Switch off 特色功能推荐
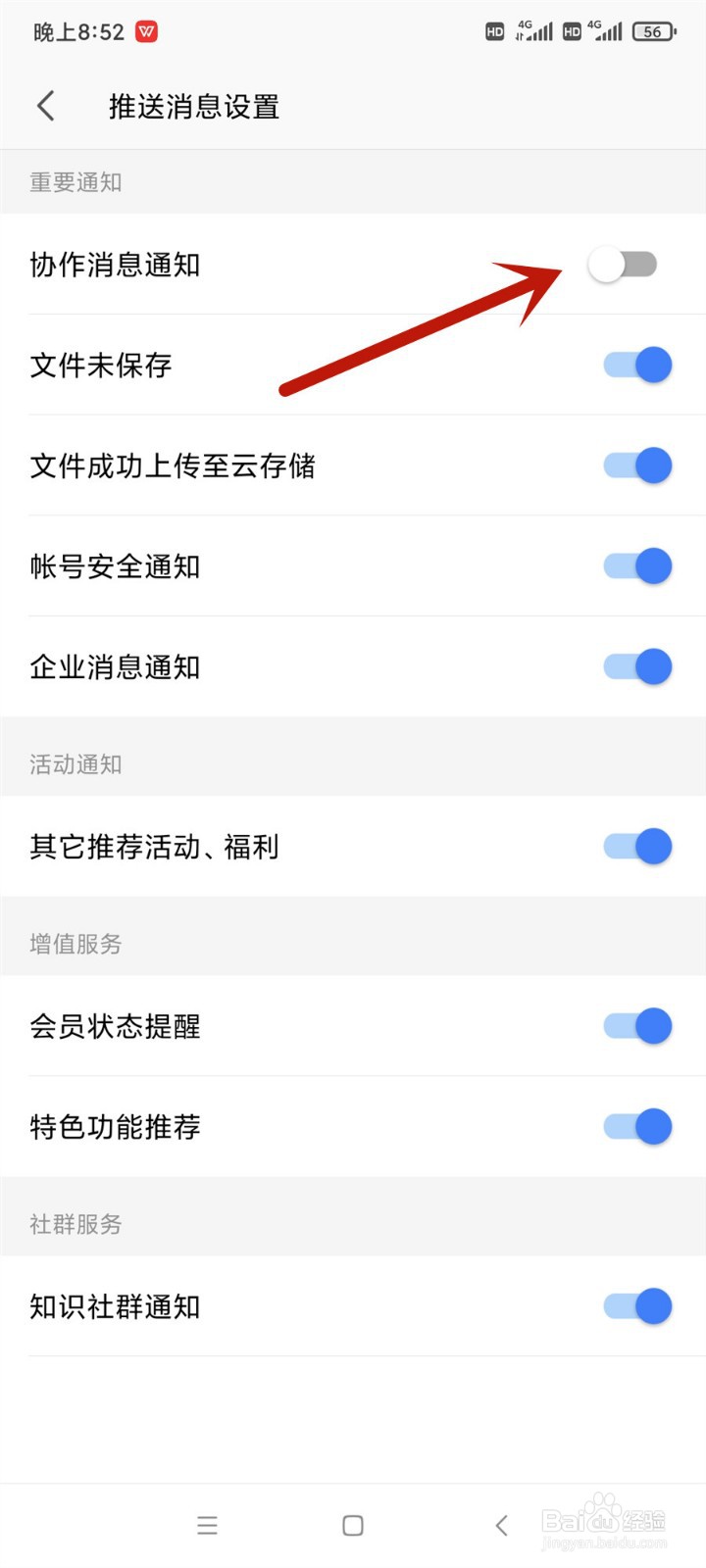Viewport: 706px width, 1568px height. (637, 1126)
